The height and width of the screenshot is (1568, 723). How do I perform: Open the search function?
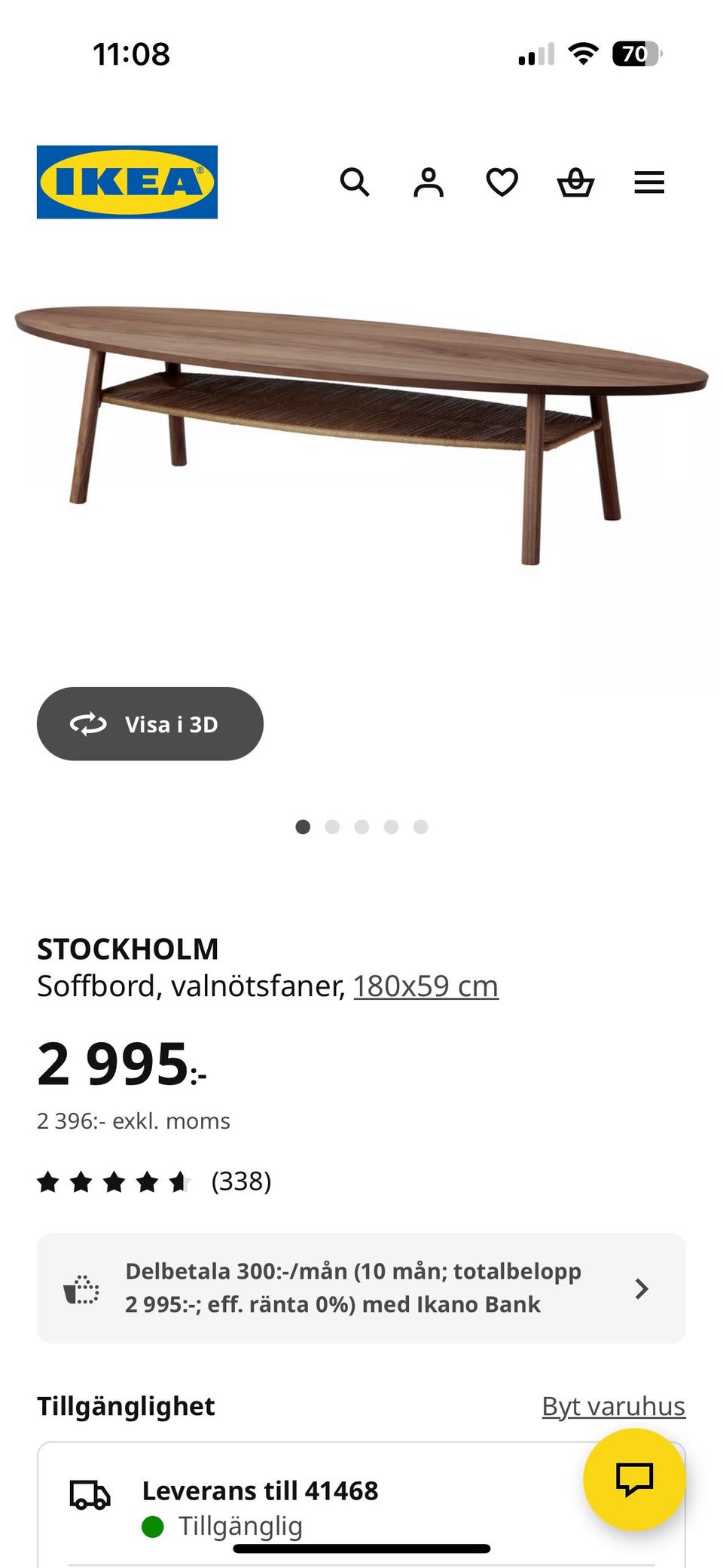pyautogui.click(x=355, y=182)
